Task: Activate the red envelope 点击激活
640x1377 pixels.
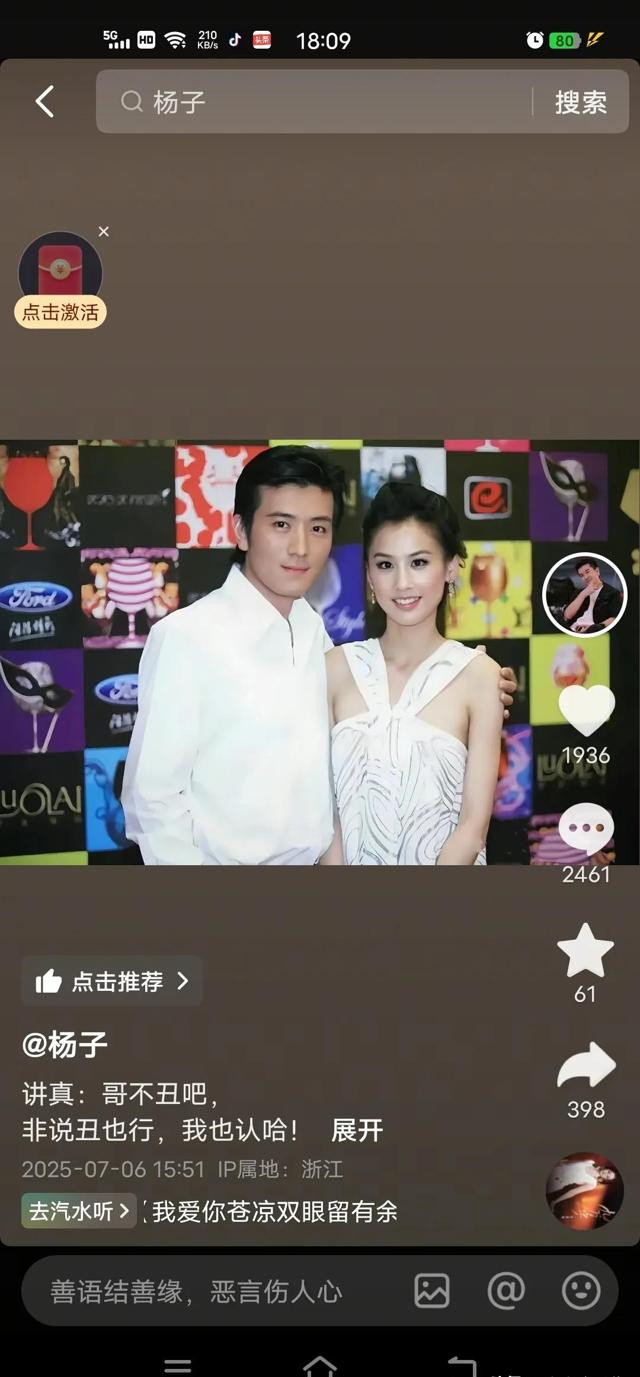Action: click(60, 280)
